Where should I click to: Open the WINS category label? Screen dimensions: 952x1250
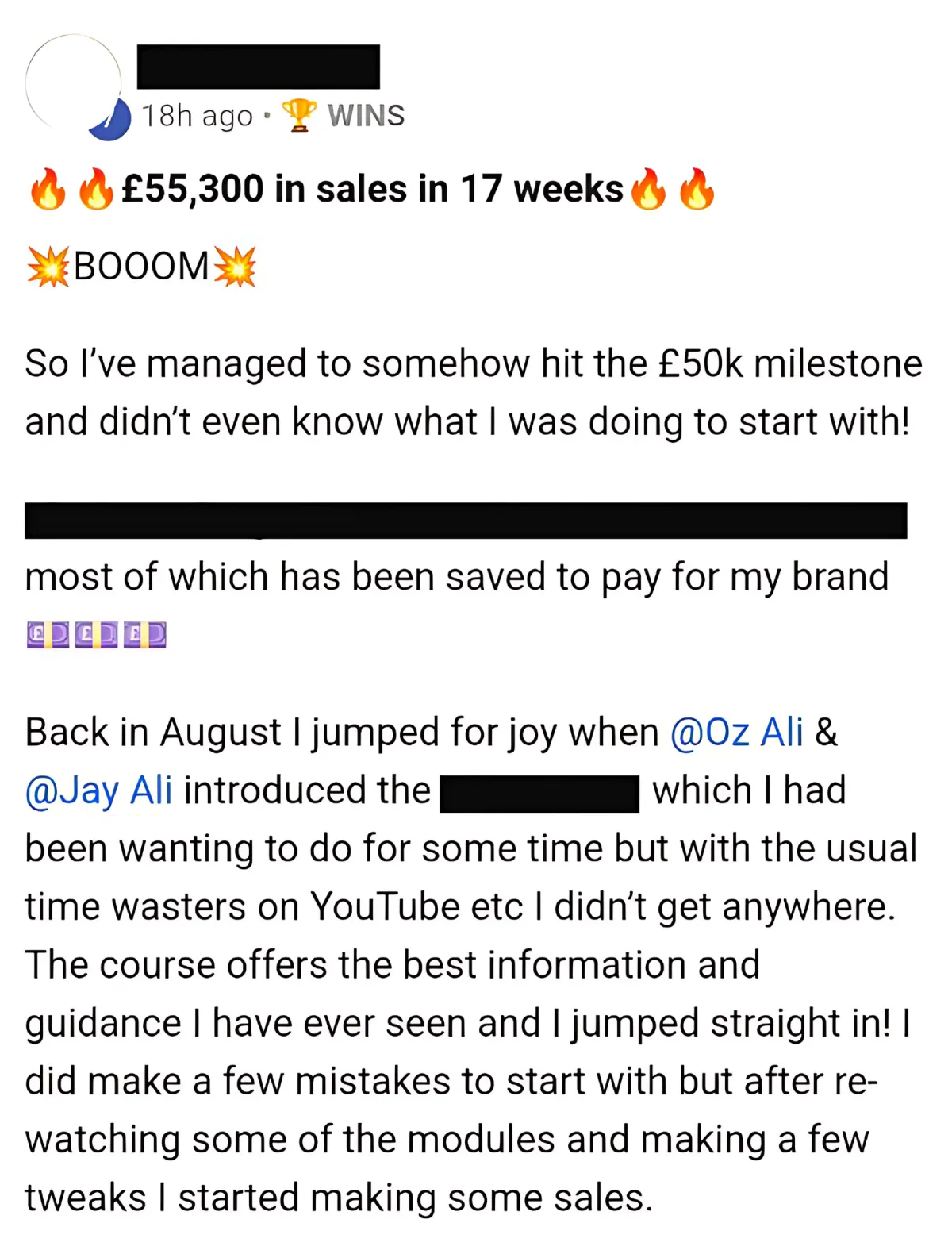click(365, 116)
